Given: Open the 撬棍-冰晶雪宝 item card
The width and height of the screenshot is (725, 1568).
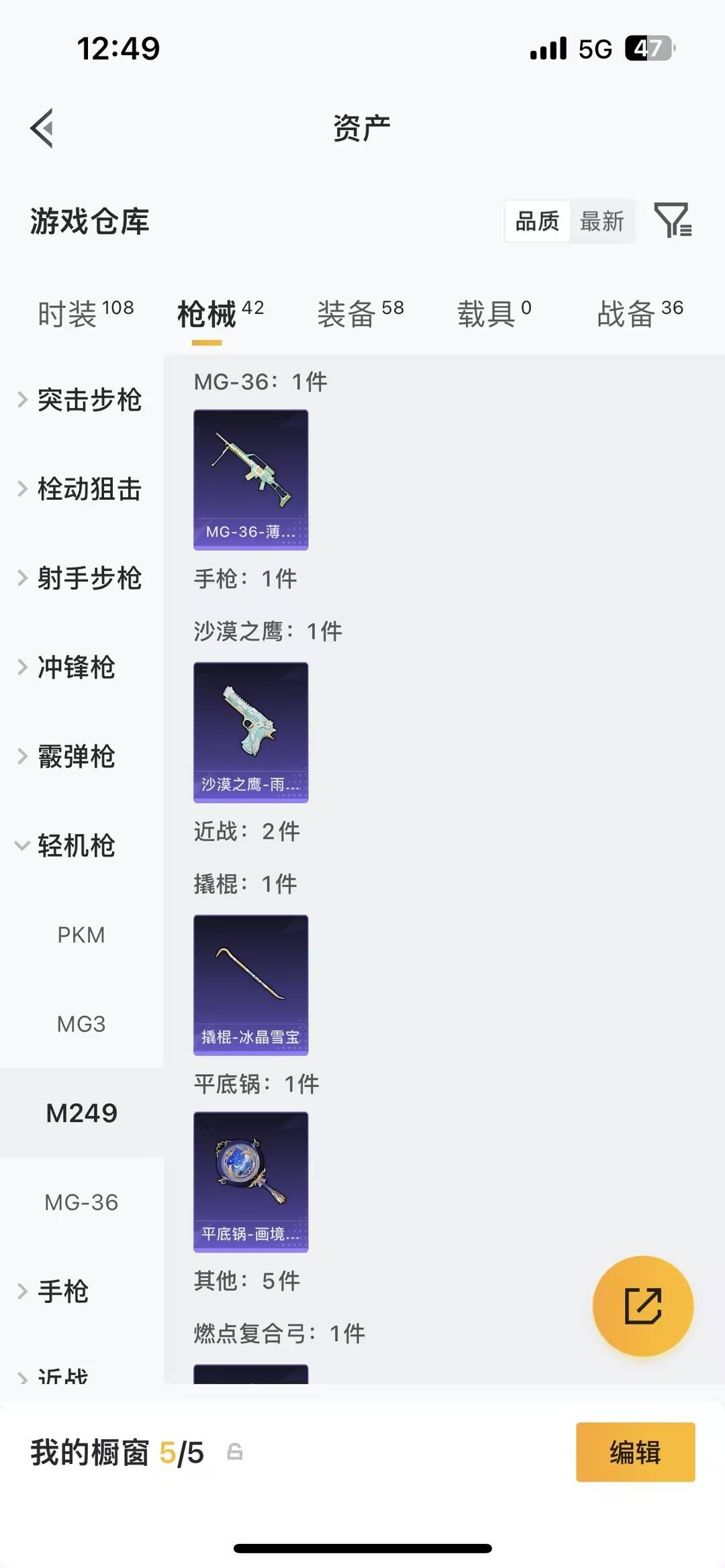Looking at the screenshot, I should (x=251, y=984).
